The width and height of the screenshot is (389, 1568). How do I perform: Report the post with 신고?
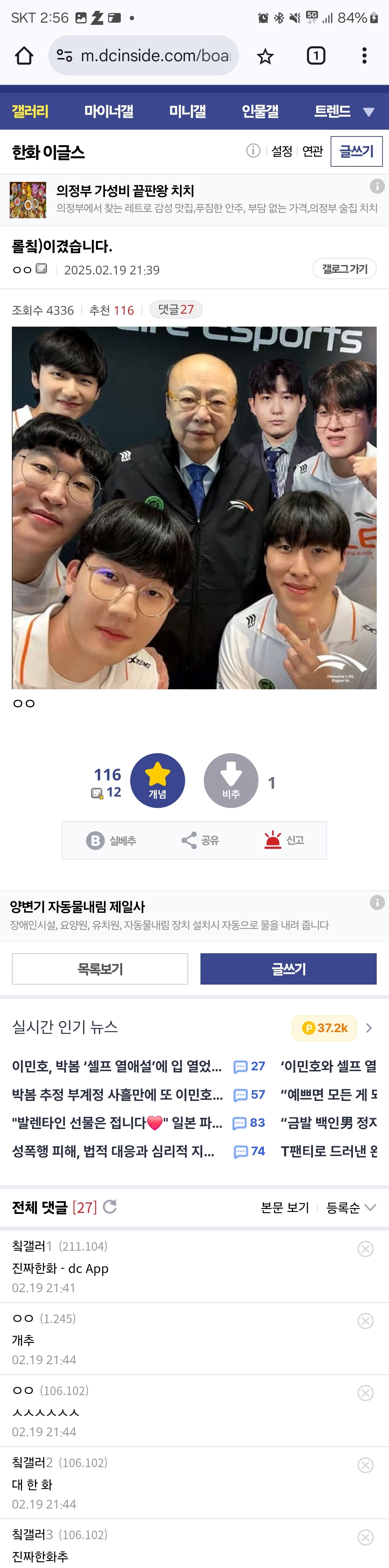284,840
